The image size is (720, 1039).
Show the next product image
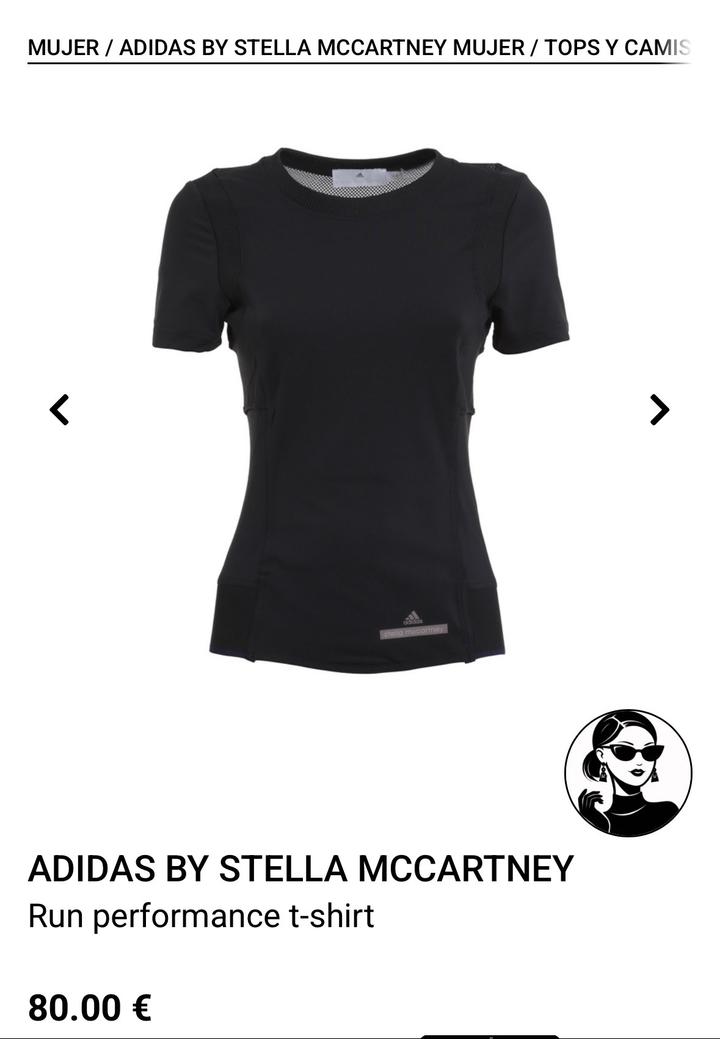point(659,410)
